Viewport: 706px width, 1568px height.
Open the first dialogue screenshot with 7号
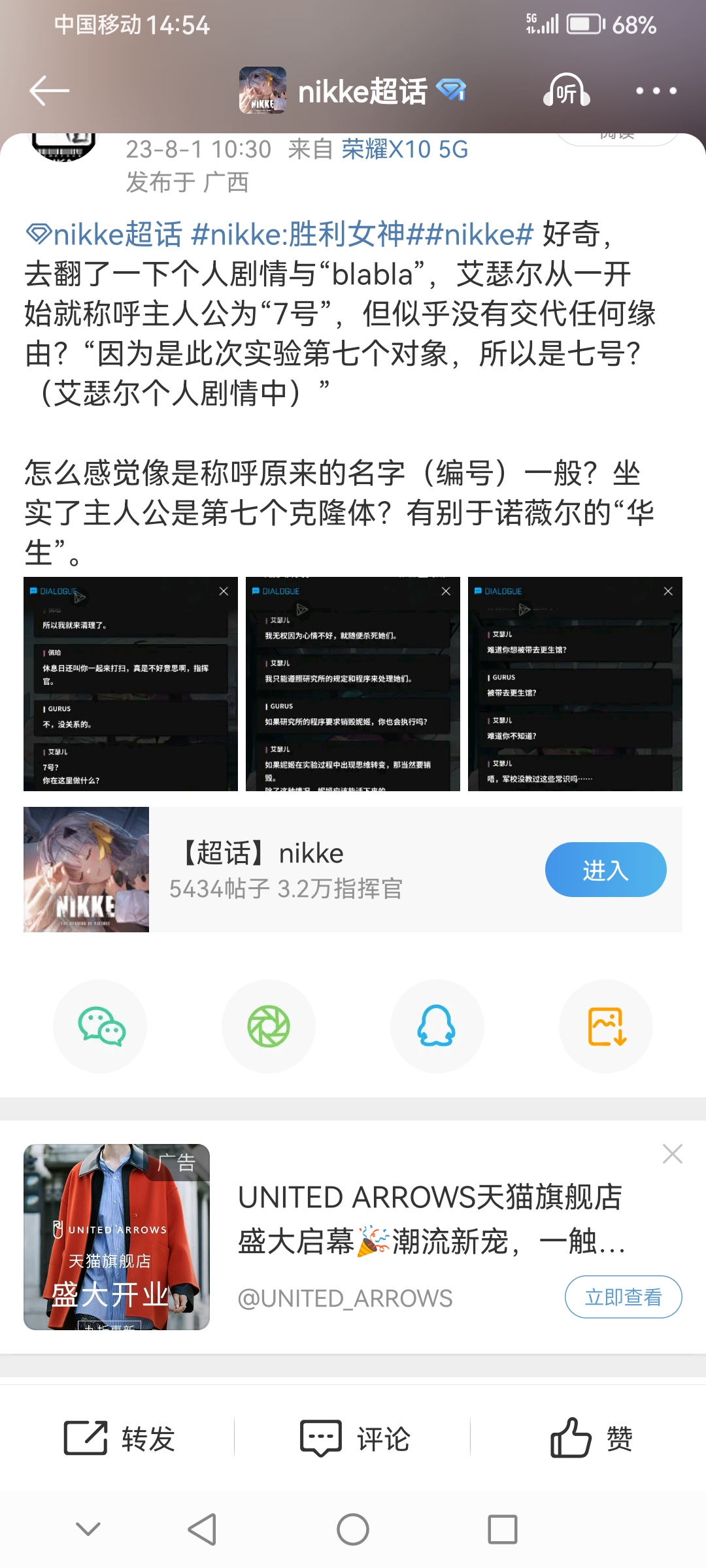(x=131, y=683)
